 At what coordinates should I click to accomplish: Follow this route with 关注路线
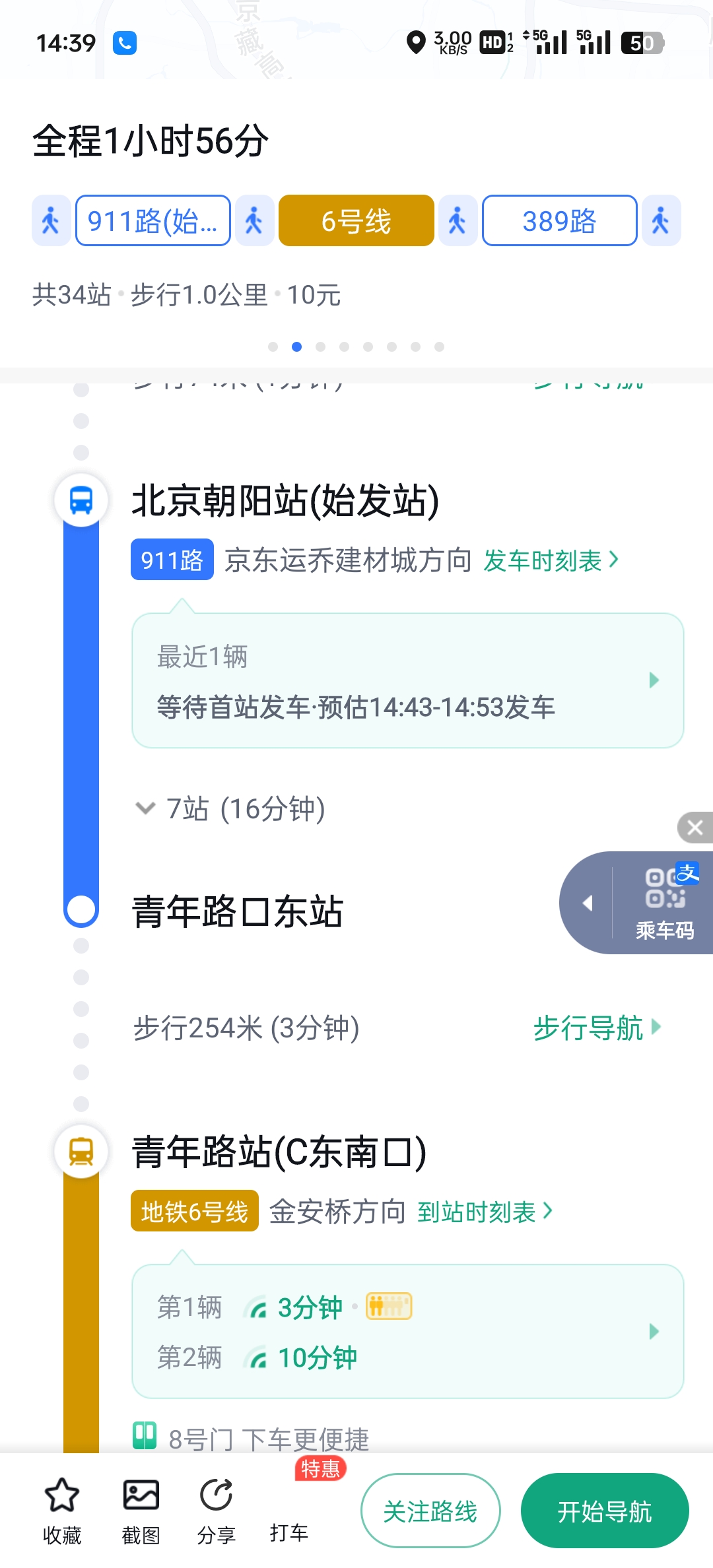pos(430,1511)
